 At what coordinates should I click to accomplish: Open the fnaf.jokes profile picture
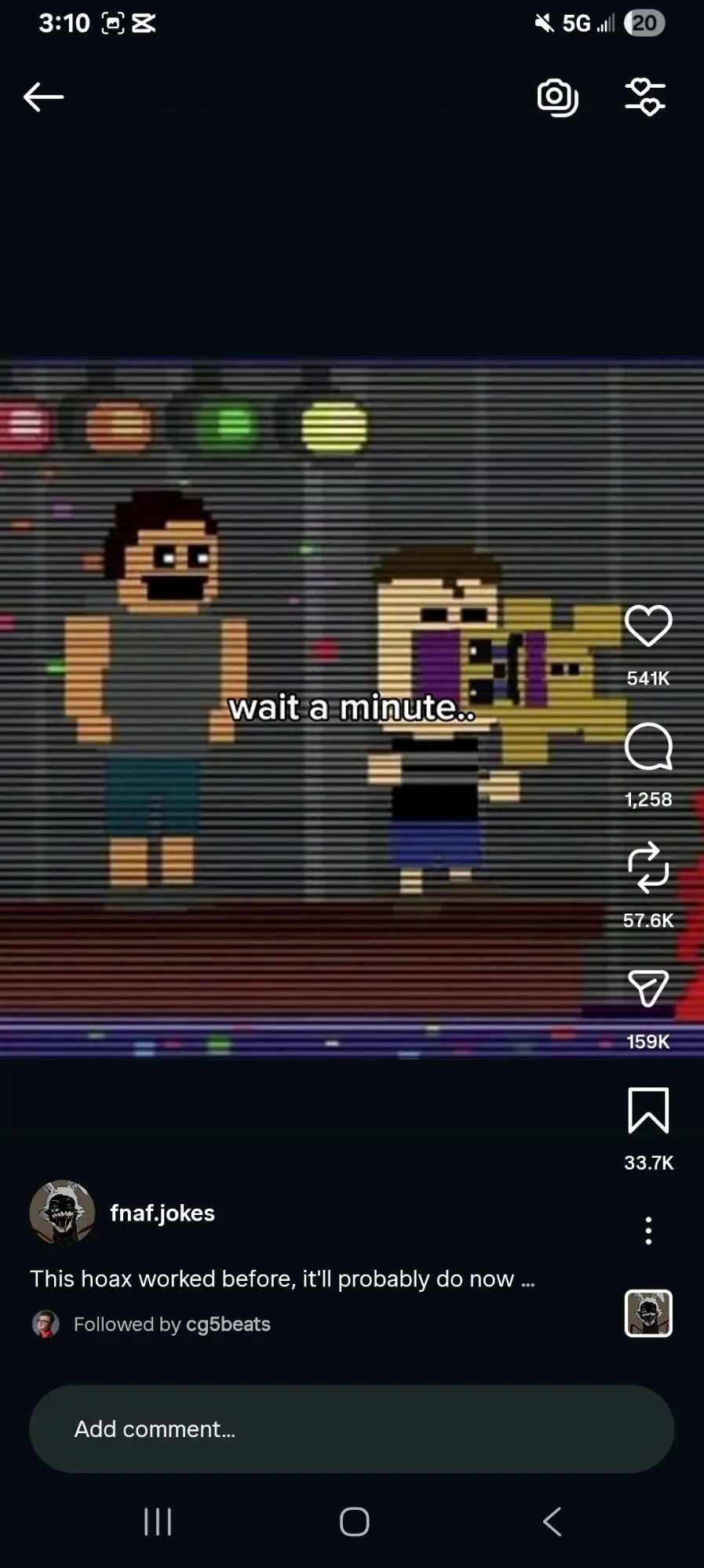(x=62, y=1212)
